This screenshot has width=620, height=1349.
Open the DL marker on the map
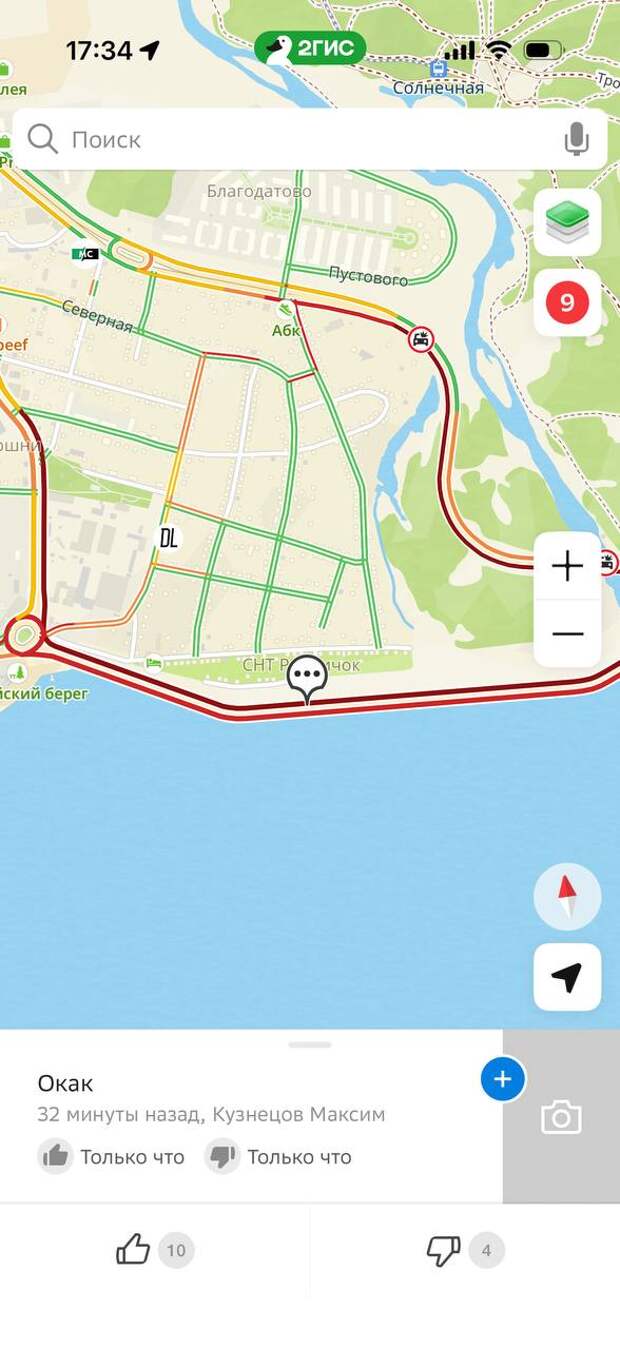(x=168, y=538)
